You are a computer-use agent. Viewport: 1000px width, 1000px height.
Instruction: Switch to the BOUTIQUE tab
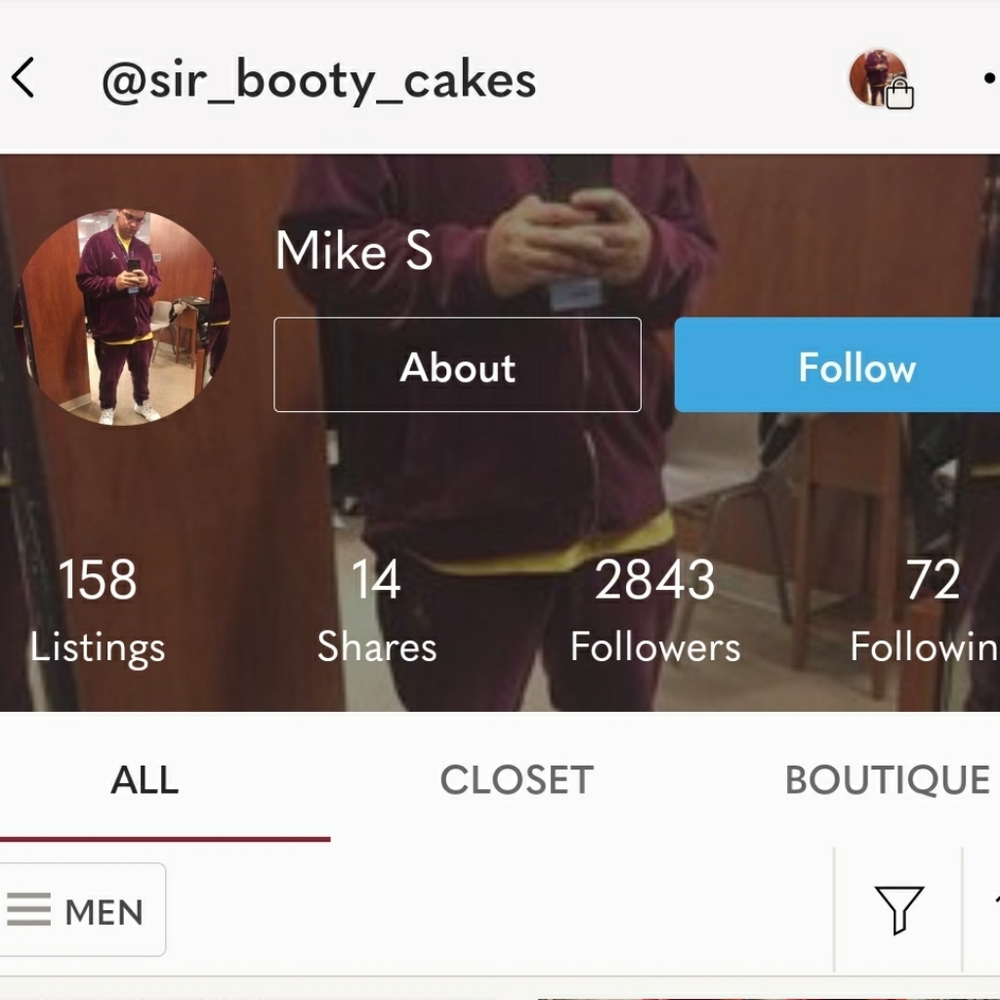coord(886,780)
